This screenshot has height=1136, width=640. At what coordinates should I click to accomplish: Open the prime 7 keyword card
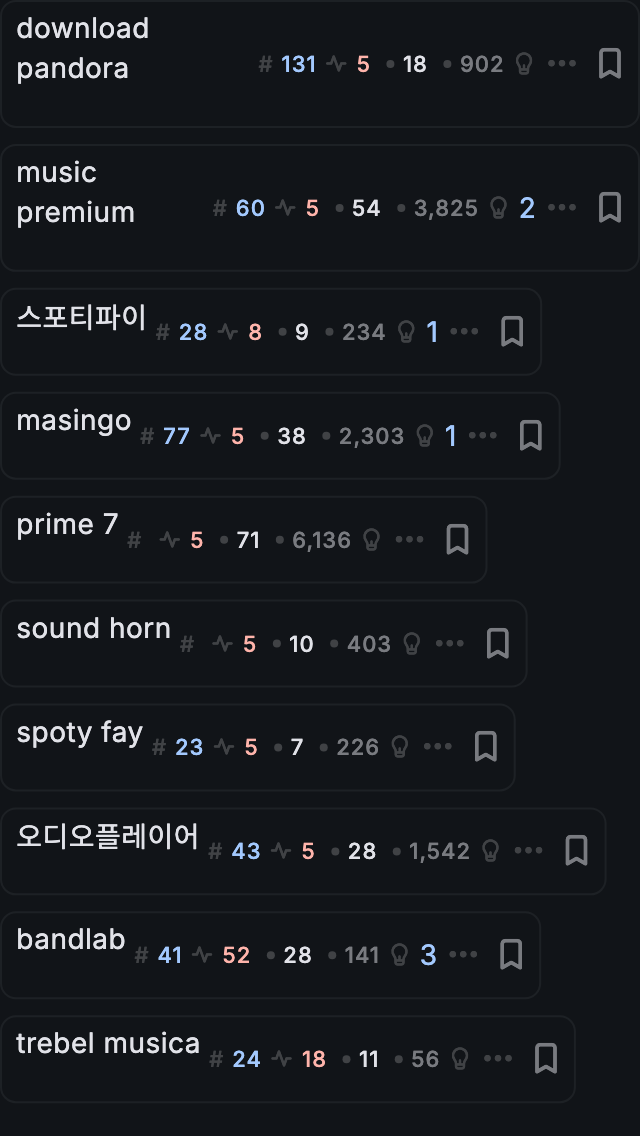[68, 525]
